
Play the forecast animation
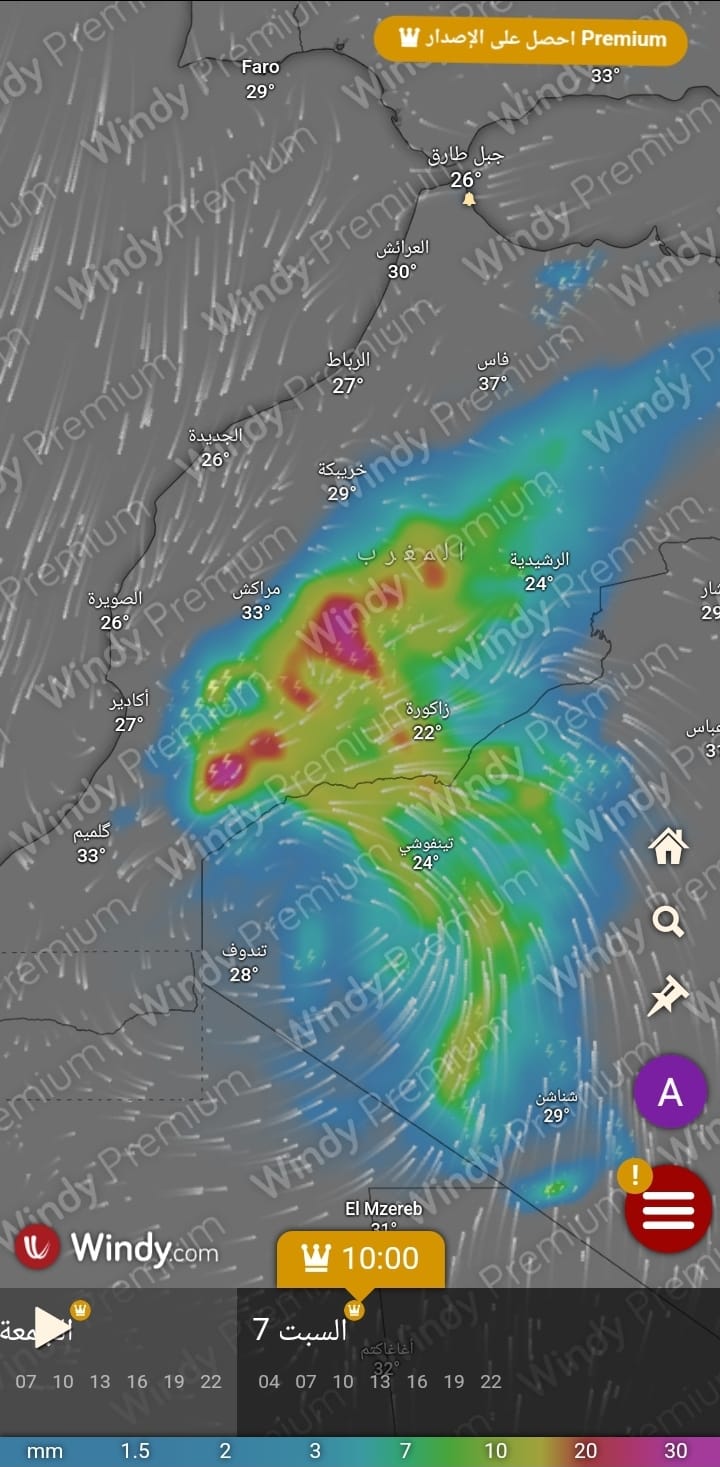coord(49,1327)
